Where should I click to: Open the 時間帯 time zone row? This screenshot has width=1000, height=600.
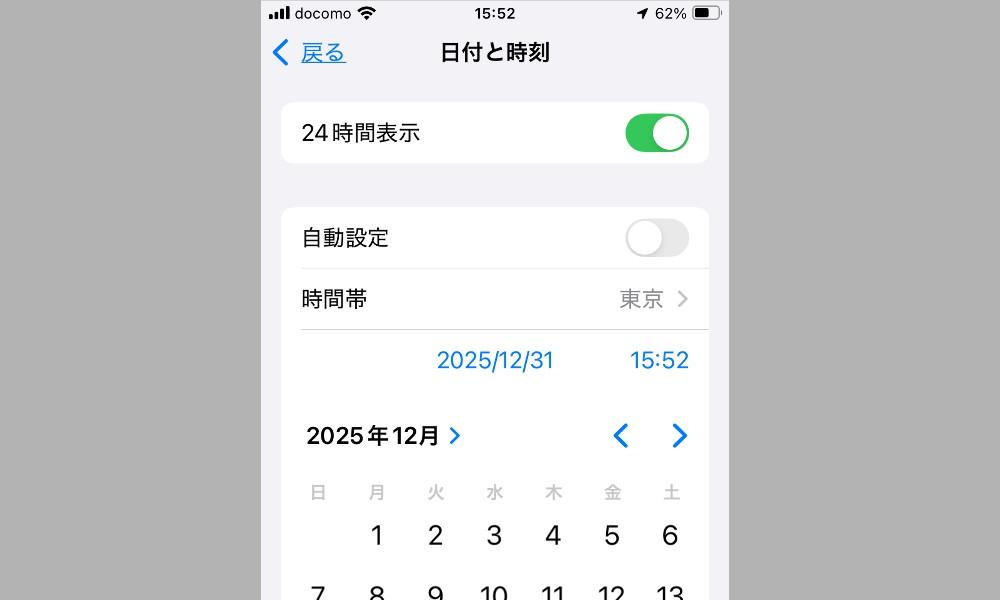[x=495, y=299]
